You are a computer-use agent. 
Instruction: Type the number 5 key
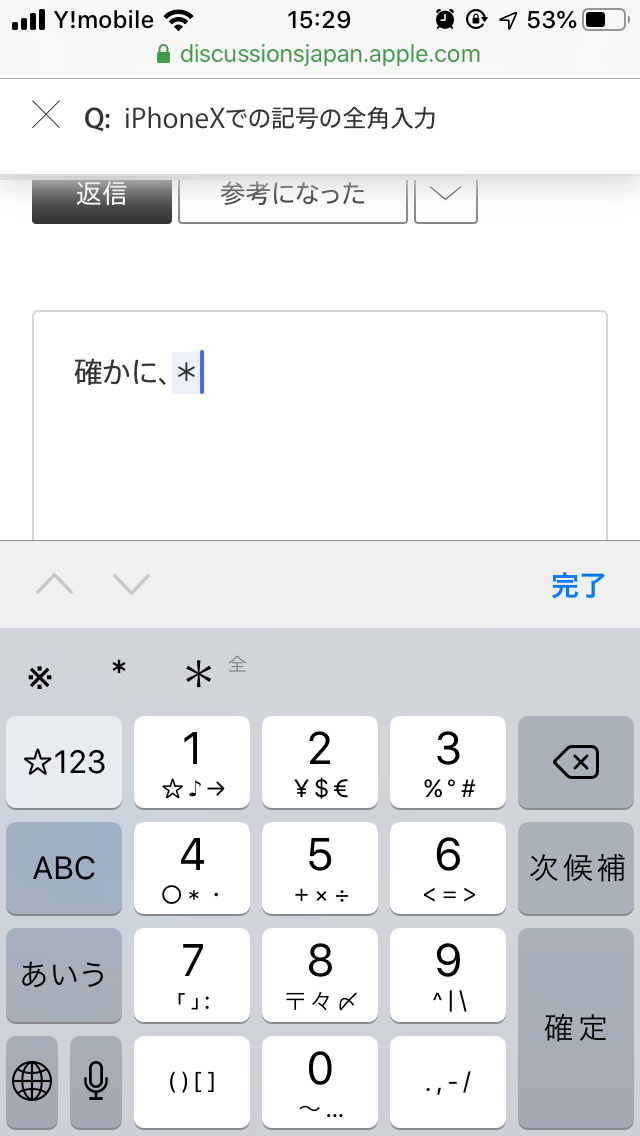(320, 867)
